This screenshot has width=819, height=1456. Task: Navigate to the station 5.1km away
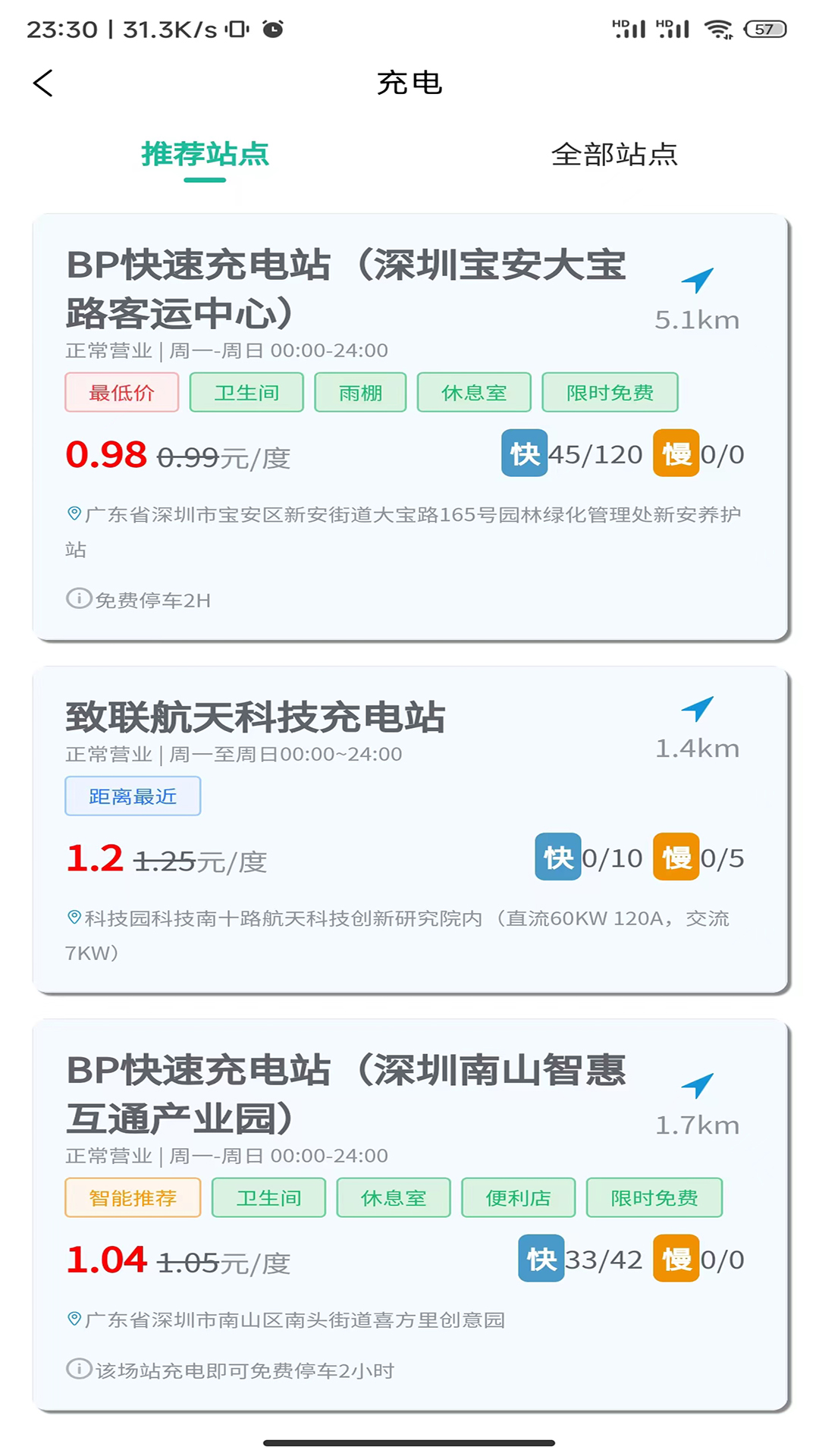(x=697, y=281)
